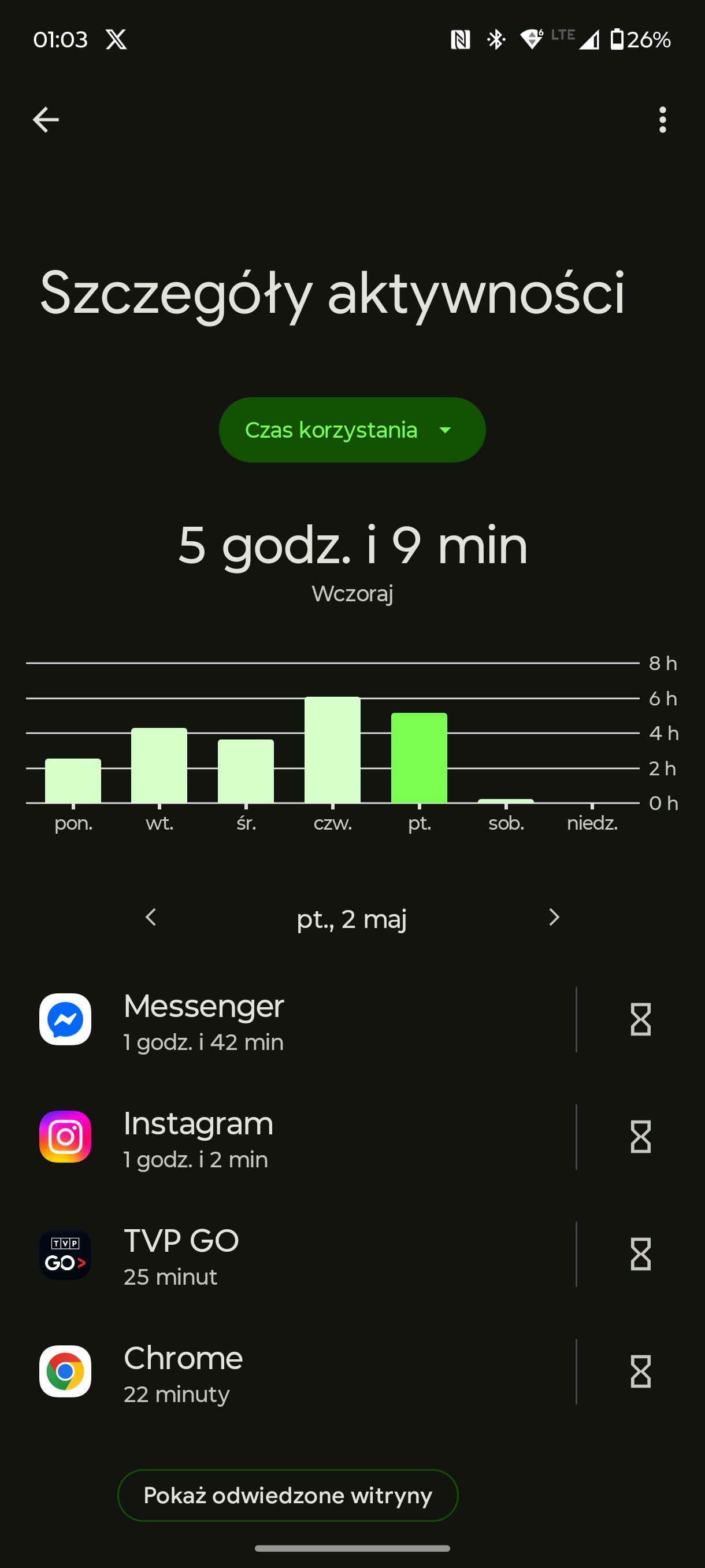Set app timer for Chrome
The height and width of the screenshot is (1568, 705).
click(641, 1371)
